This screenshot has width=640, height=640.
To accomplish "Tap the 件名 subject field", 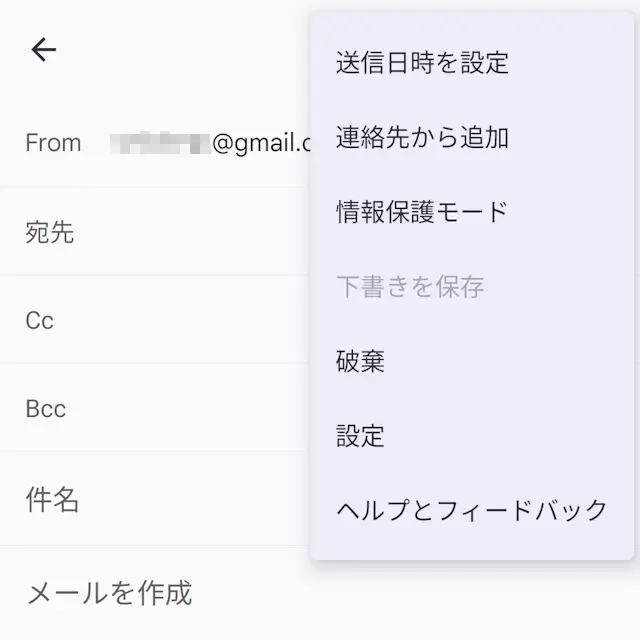I will [x=150, y=500].
